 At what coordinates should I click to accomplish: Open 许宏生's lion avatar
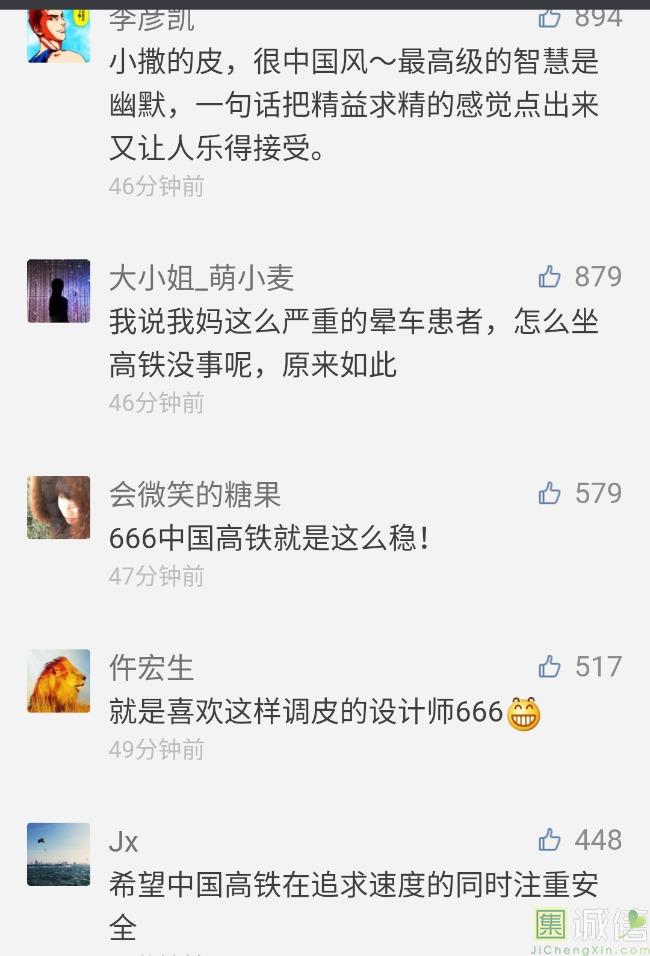click(x=58, y=681)
